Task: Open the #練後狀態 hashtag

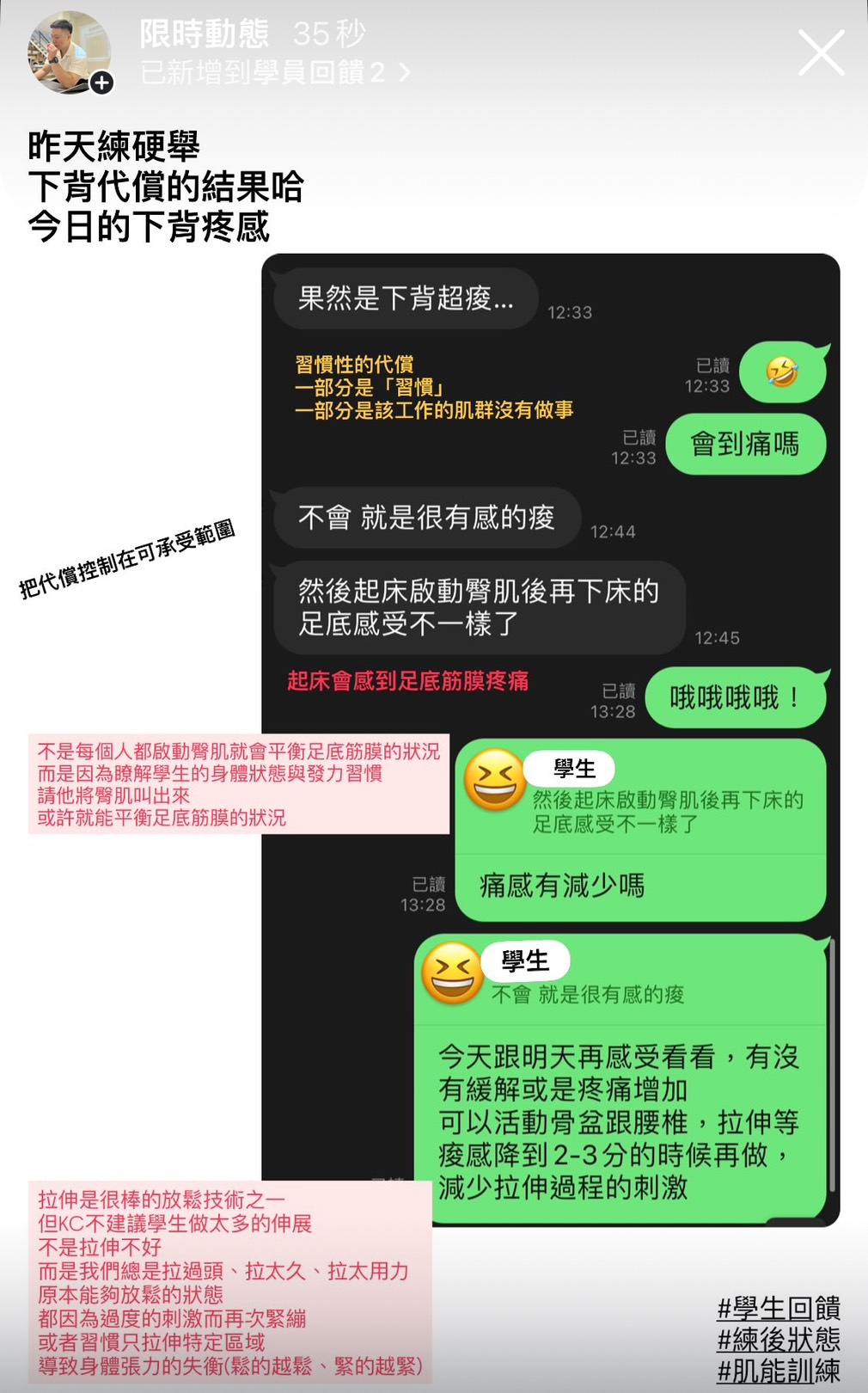Action: tap(779, 1340)
